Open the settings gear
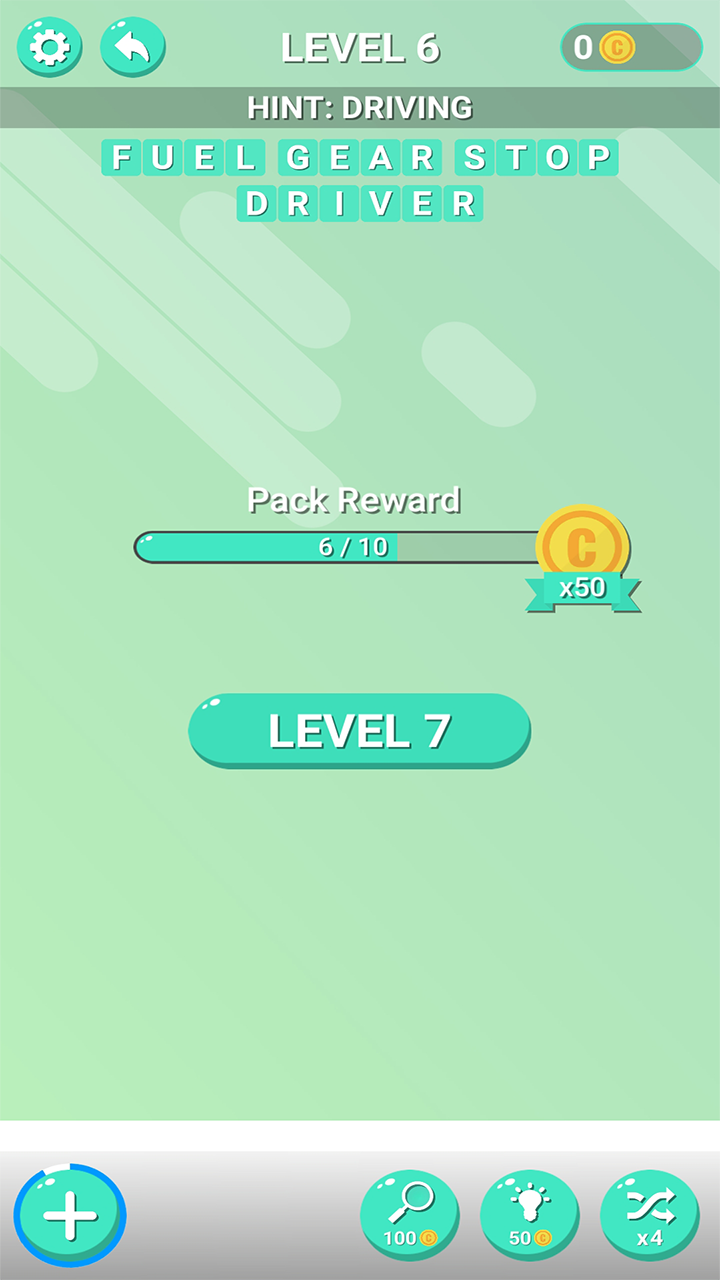 [x=50, y=47]
